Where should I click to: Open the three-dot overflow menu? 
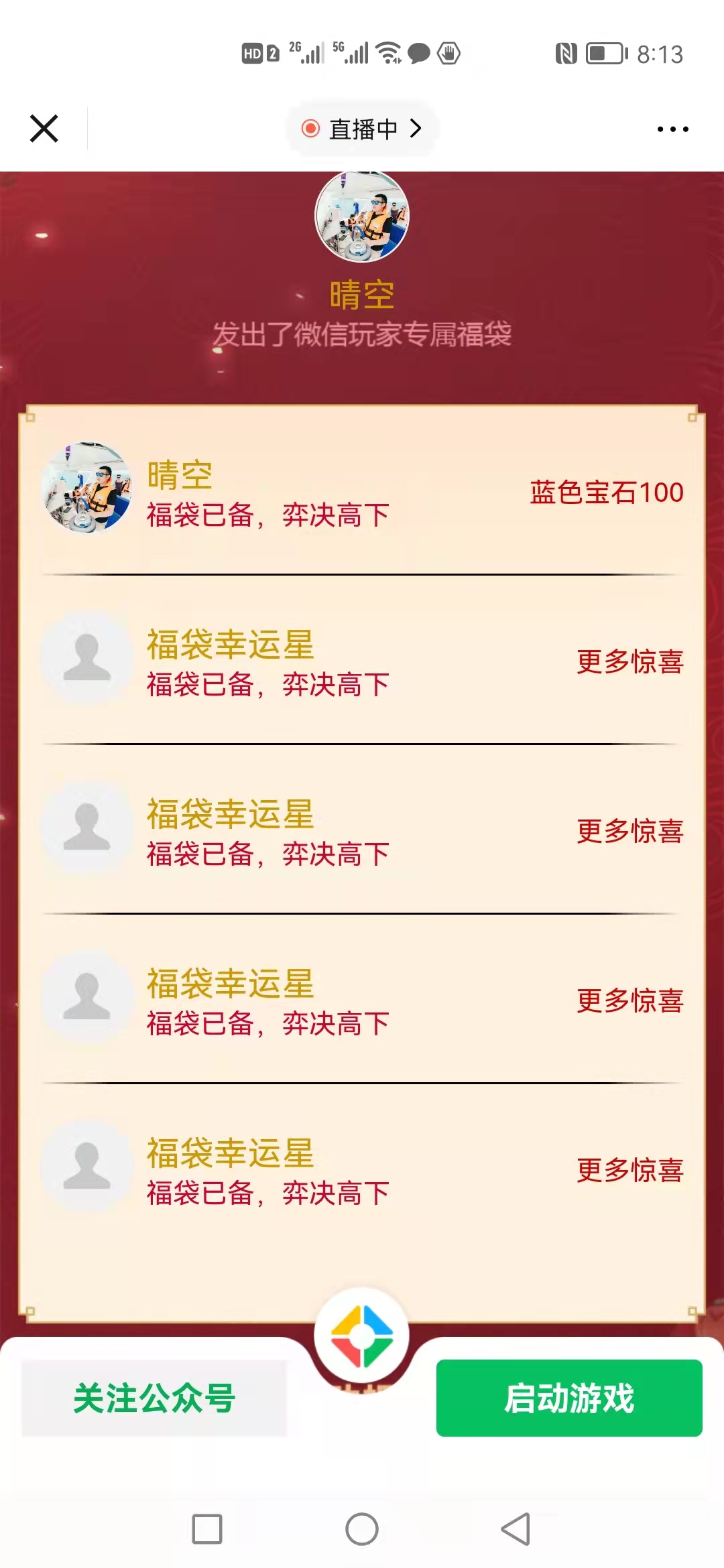pyautogui.click(x=672, y=129)
